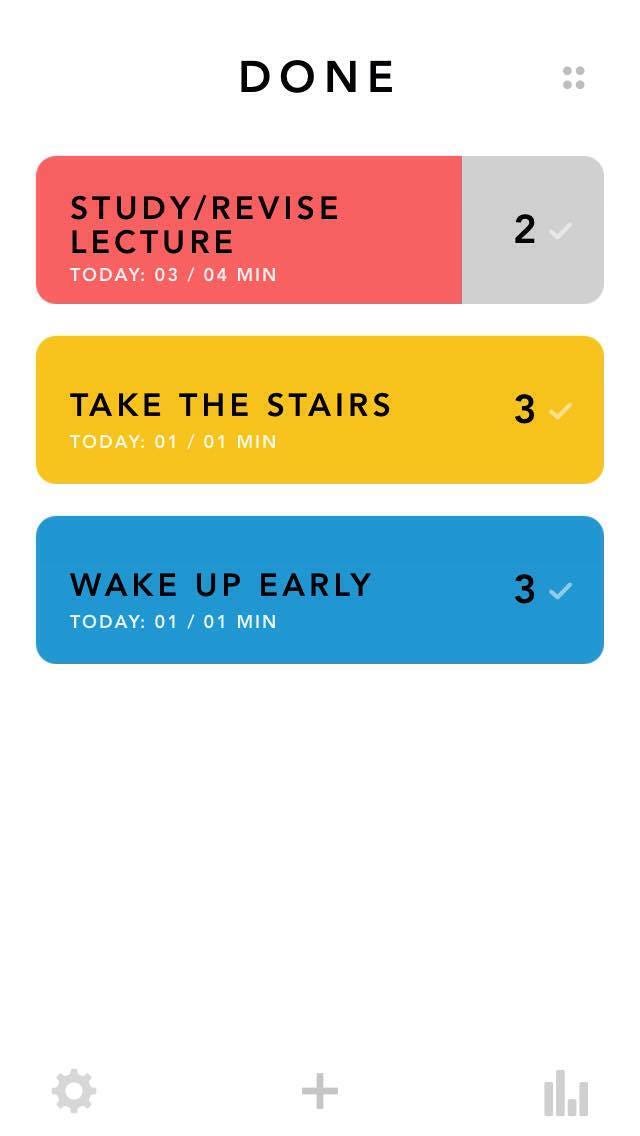Tap the checkmark on Study/Revise Lecture
The height and width of the screenshot is (1136, 640).
560,231
